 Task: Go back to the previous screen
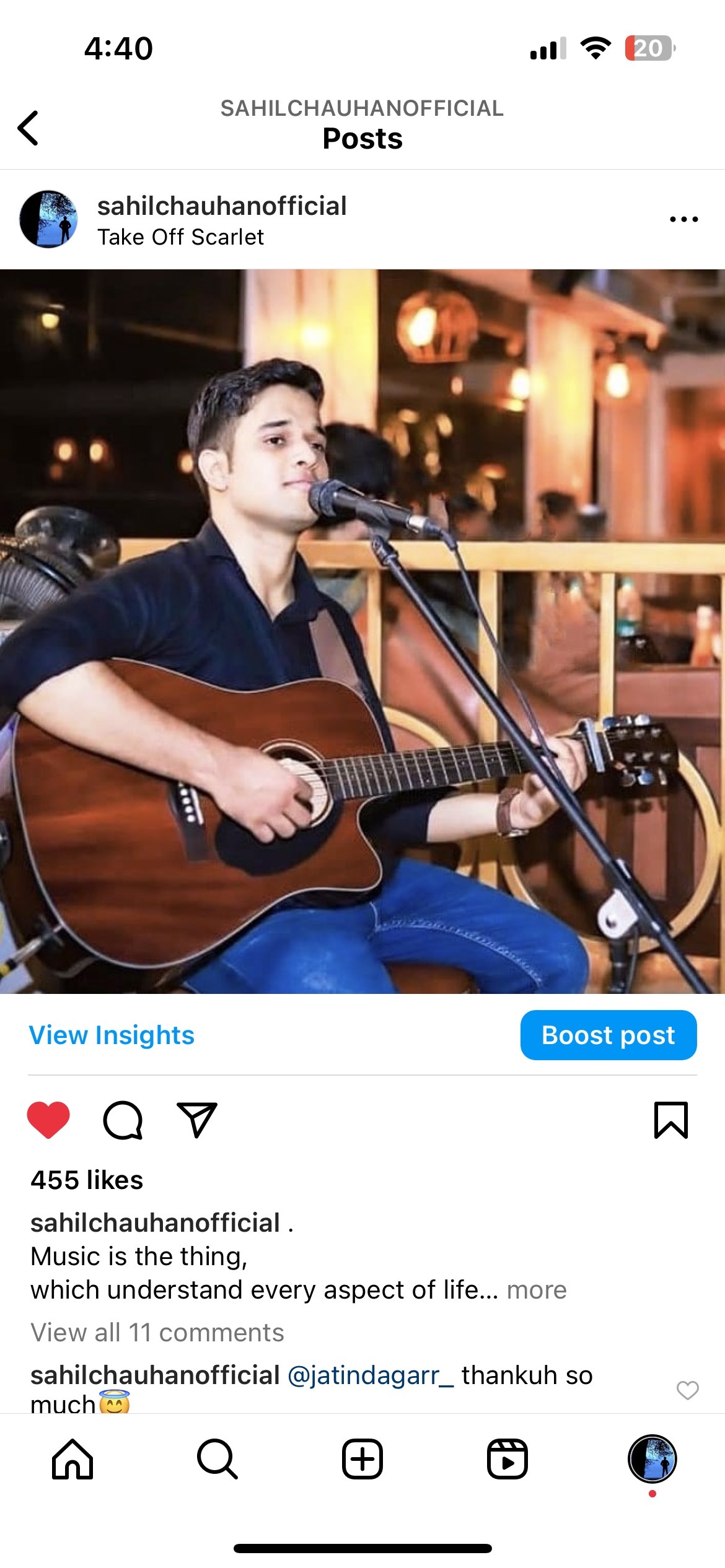point(29,128)
